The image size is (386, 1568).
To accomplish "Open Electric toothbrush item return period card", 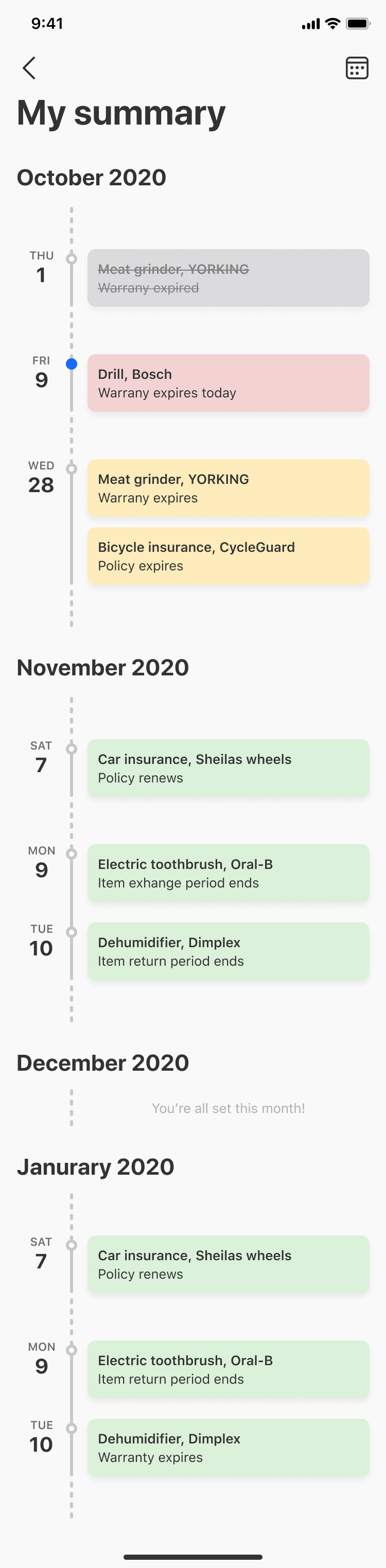I will pos(229,1369).
